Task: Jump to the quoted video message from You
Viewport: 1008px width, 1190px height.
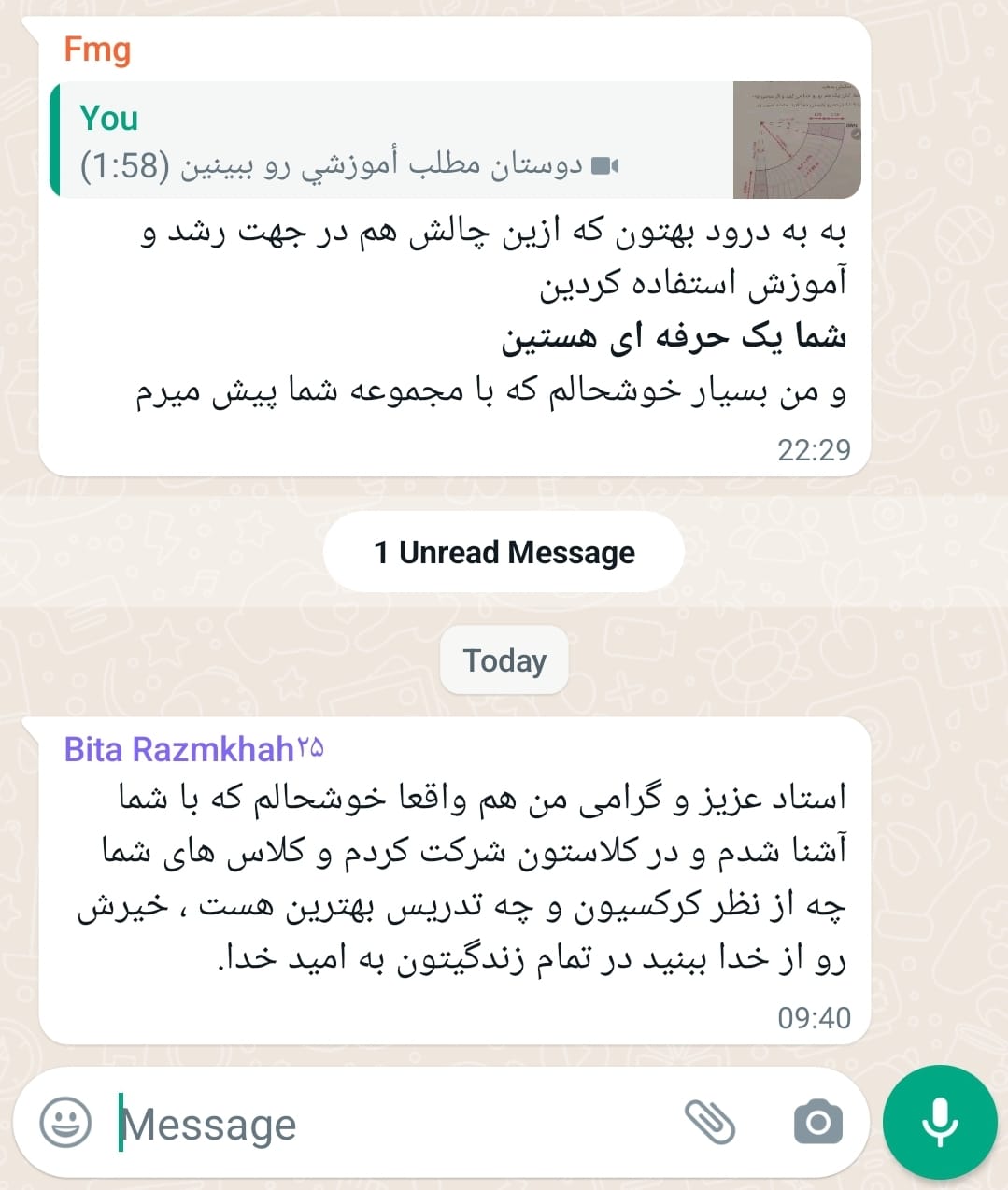Action: pyautogui.click(x=455, y=141)
